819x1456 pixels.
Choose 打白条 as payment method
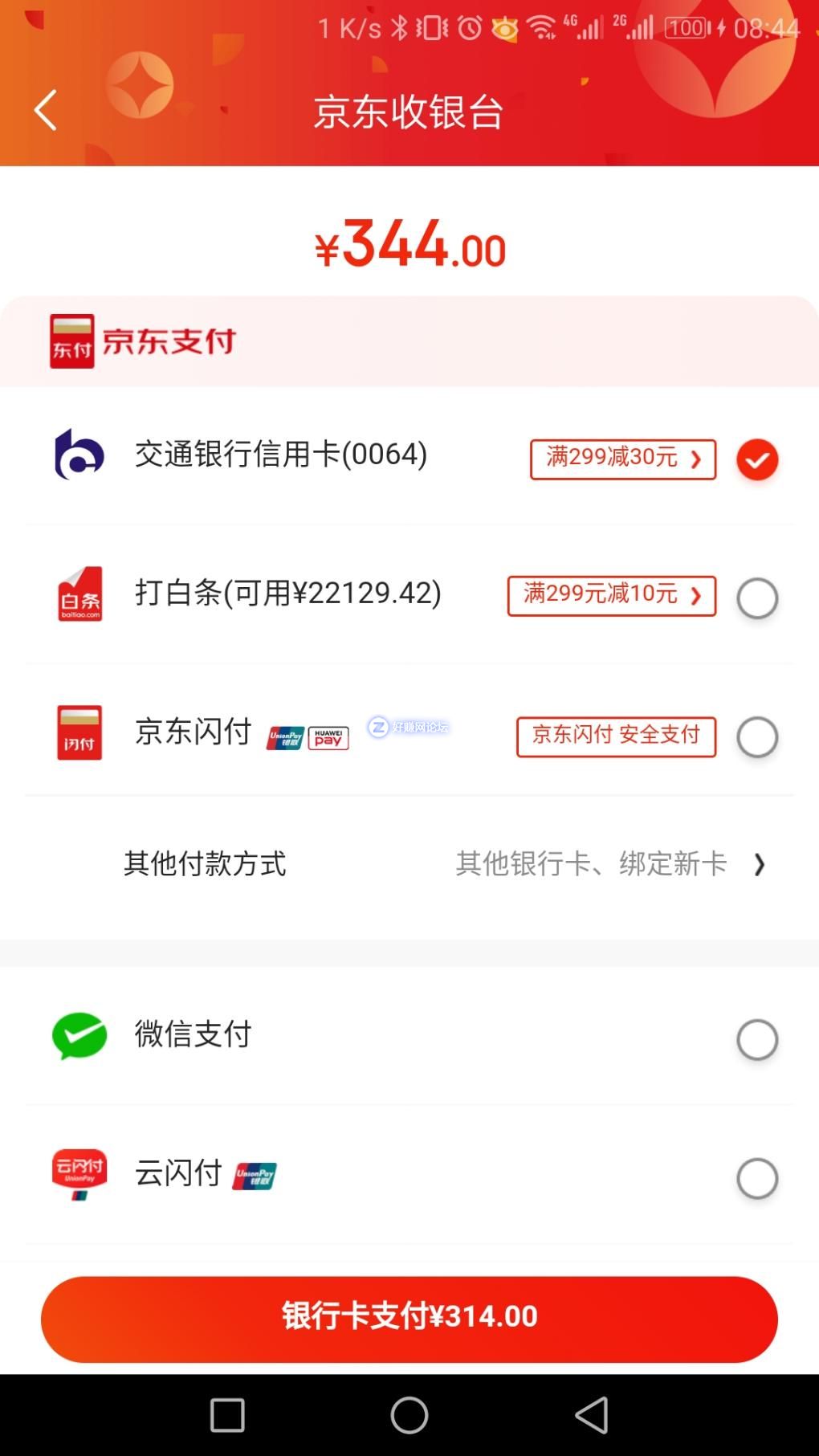coord(756,598)
